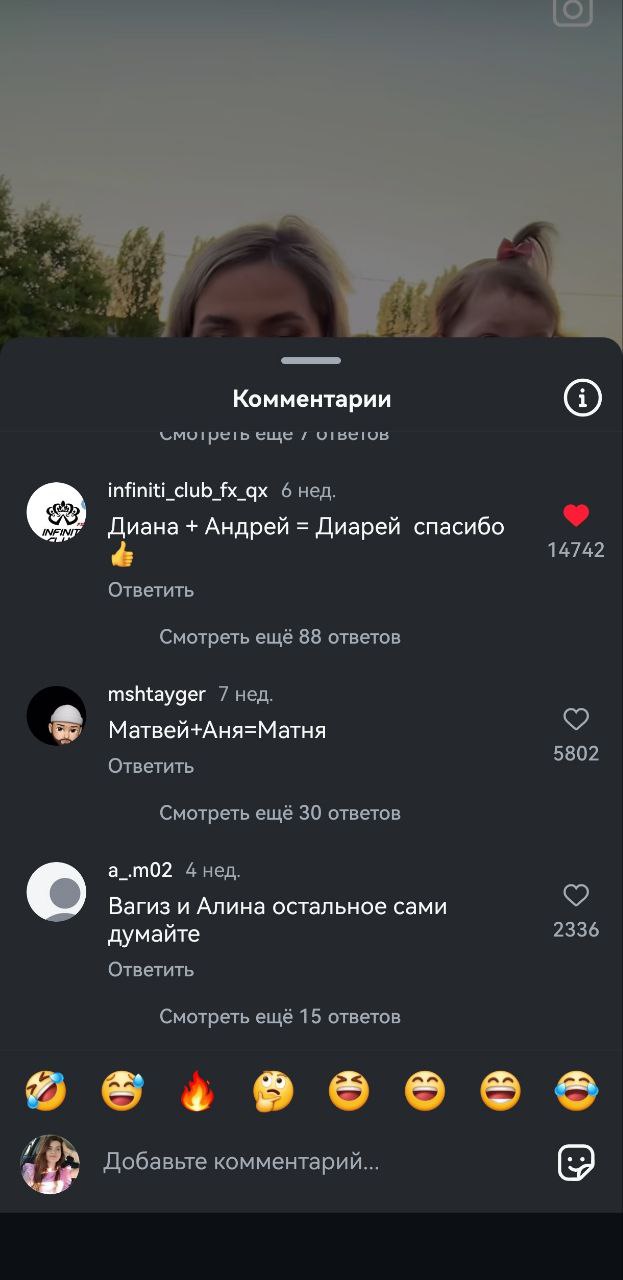Expand 30 more replies
This screenshot has height=1280, width=623.
point(280,813)
